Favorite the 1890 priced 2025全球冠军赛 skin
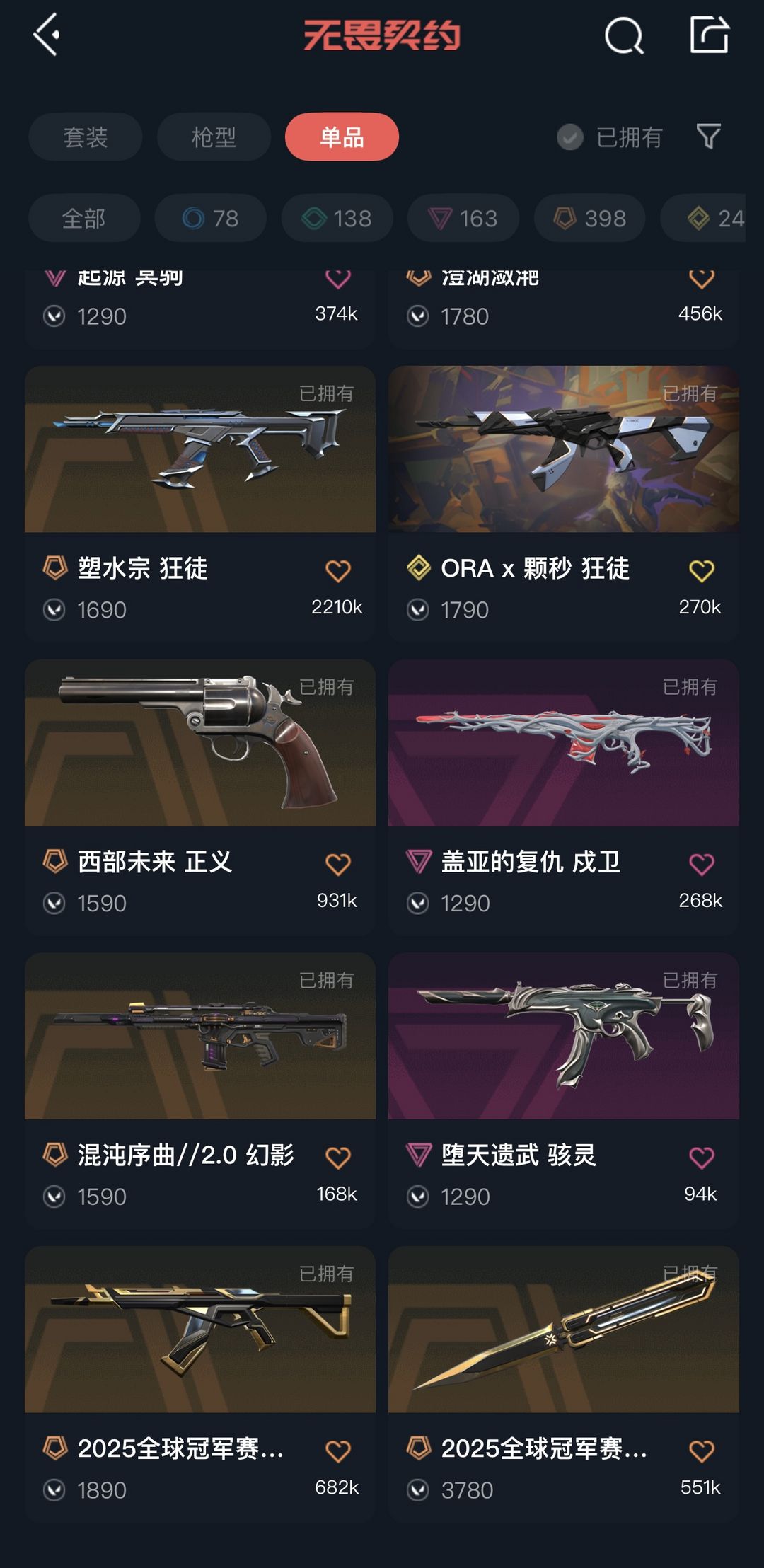The image size is (764, 1568). point(337,1451)
